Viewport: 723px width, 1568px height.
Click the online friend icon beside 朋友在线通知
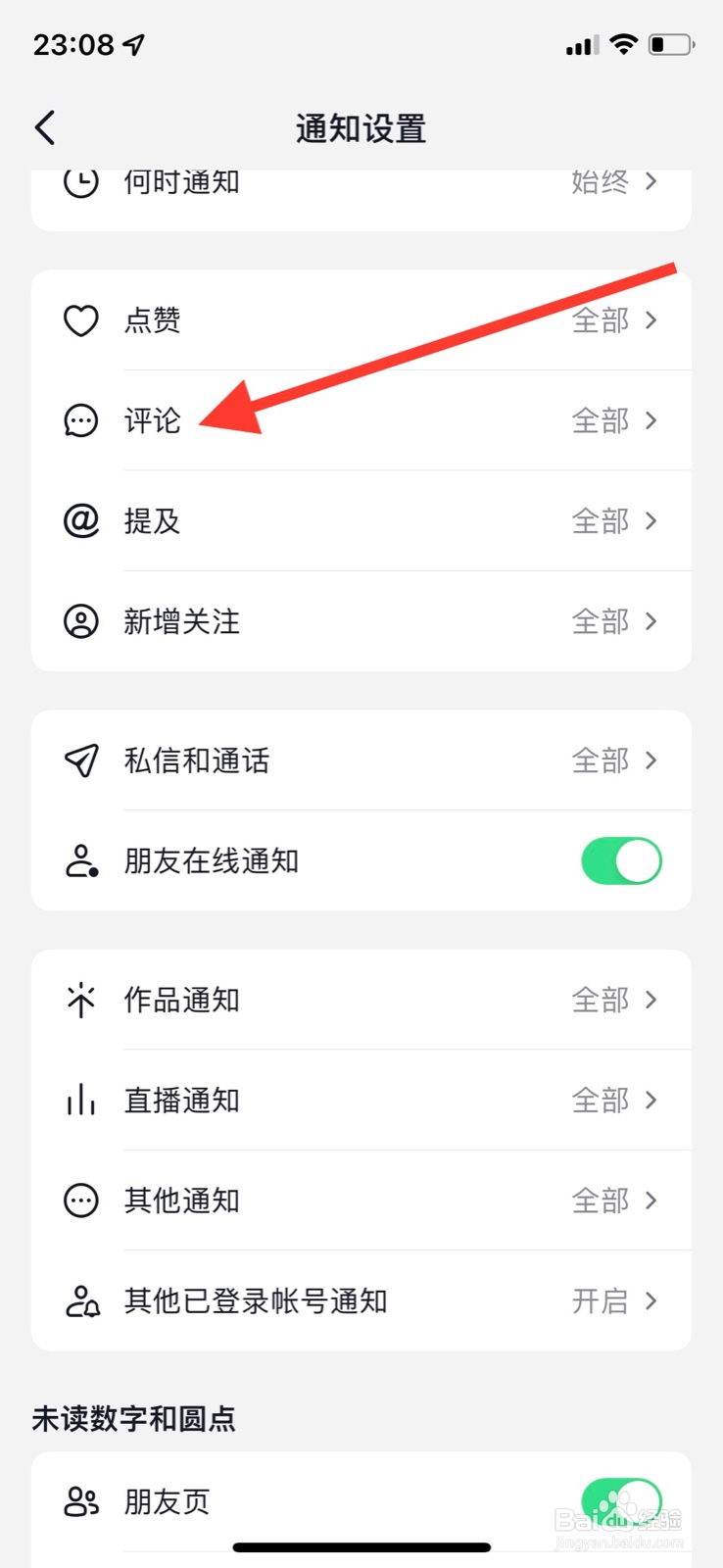pos(81,860)
